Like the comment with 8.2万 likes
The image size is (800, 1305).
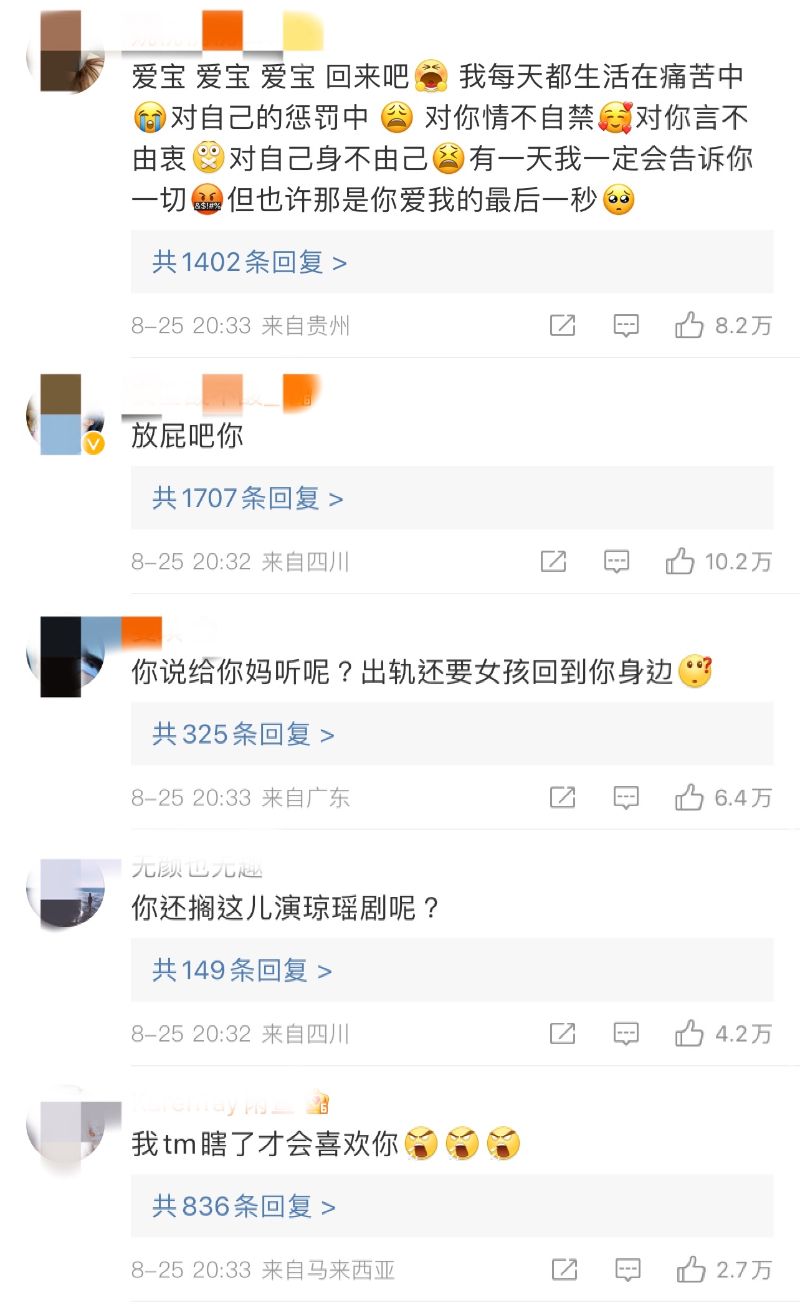click(x=689, y=325)
